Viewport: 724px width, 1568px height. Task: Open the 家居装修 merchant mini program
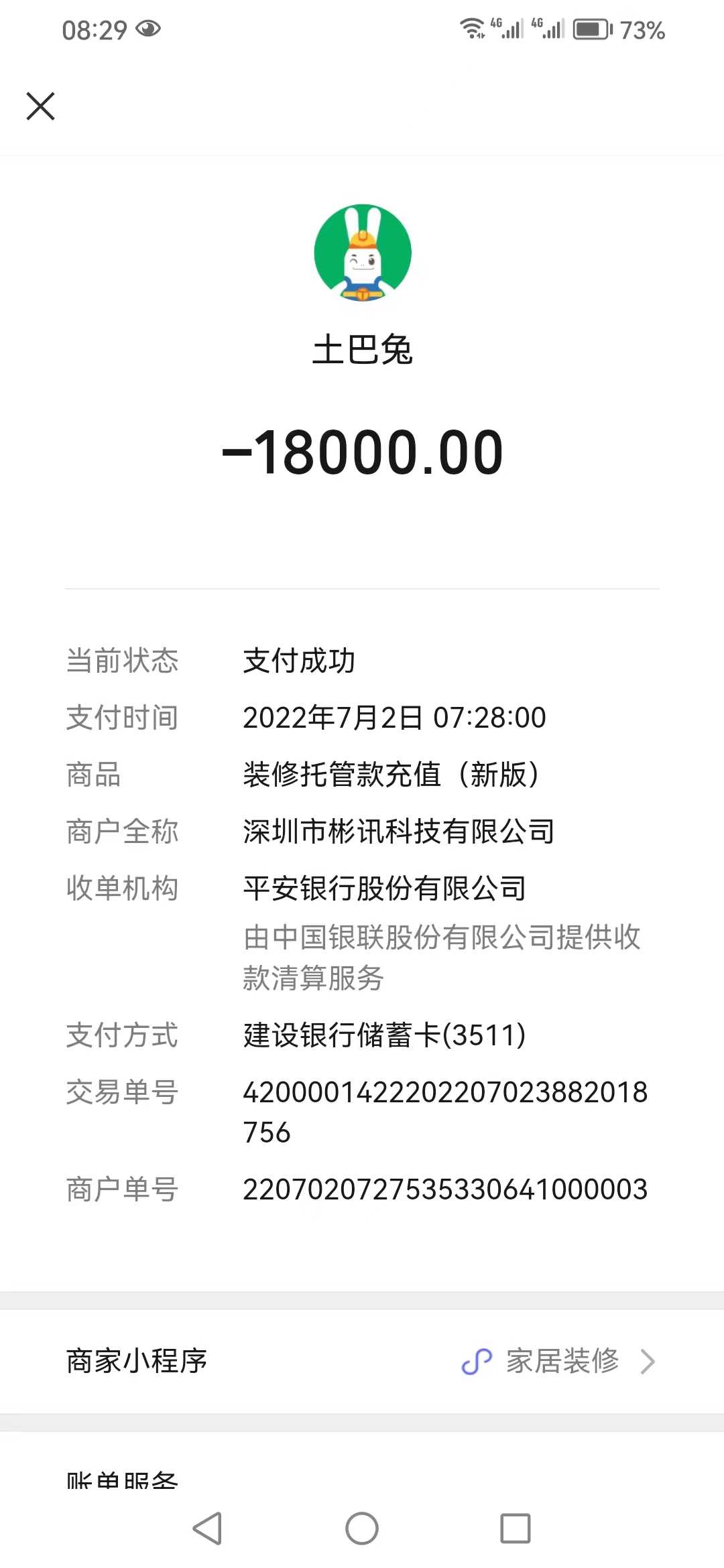[x=562, y=1361]
